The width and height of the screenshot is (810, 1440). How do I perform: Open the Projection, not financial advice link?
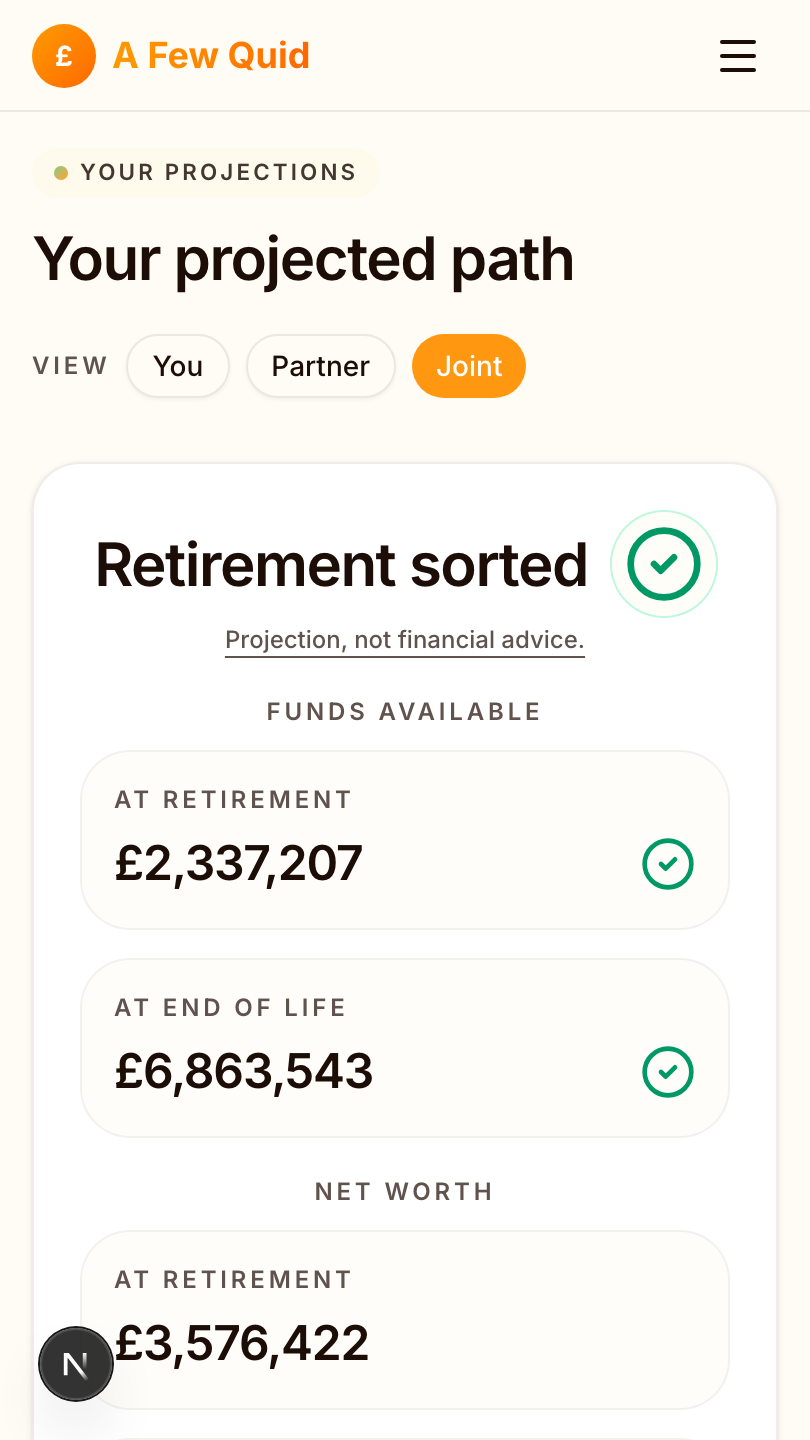click(x=404, y=639)
